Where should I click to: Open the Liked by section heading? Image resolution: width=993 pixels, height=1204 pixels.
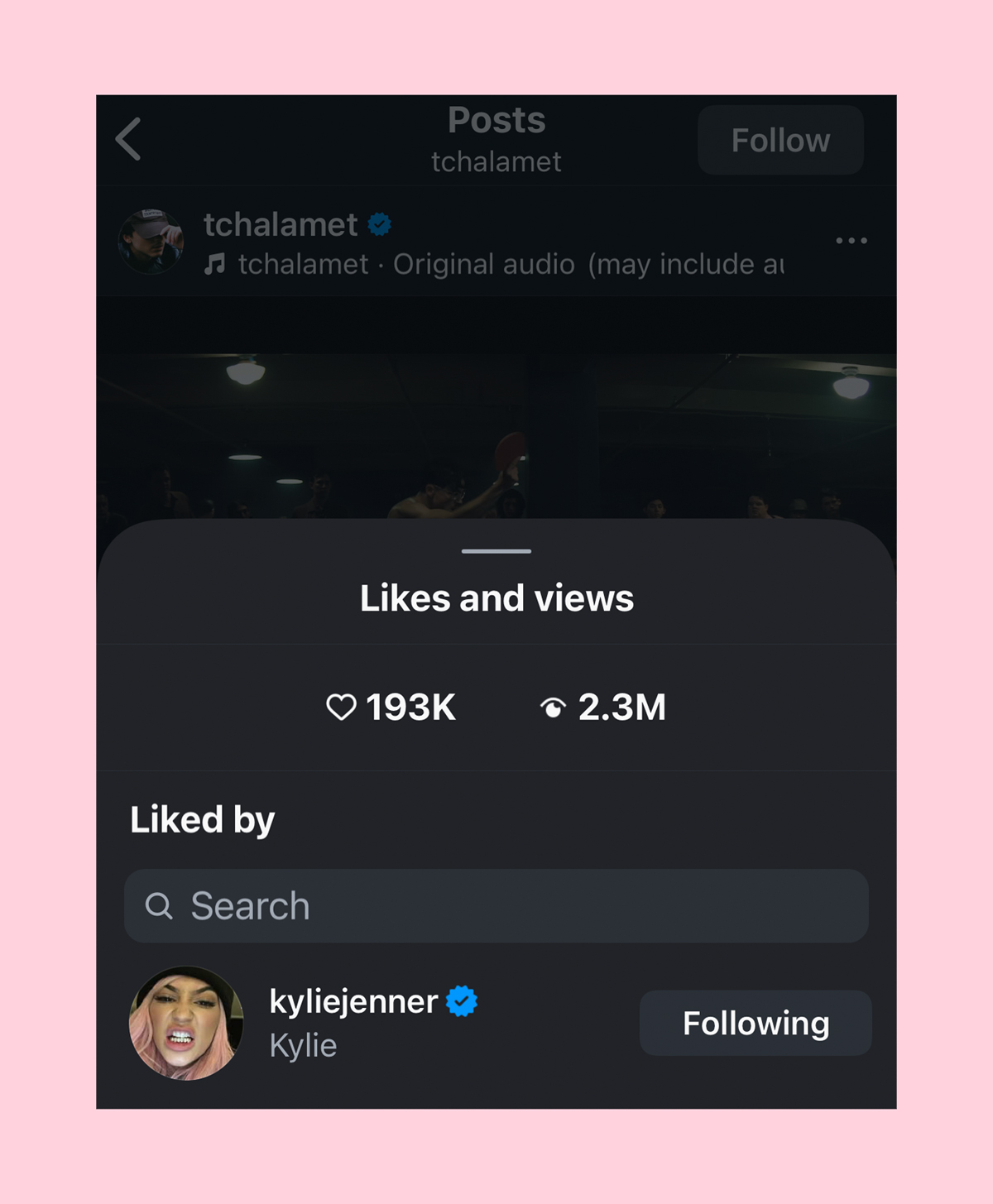202,819
